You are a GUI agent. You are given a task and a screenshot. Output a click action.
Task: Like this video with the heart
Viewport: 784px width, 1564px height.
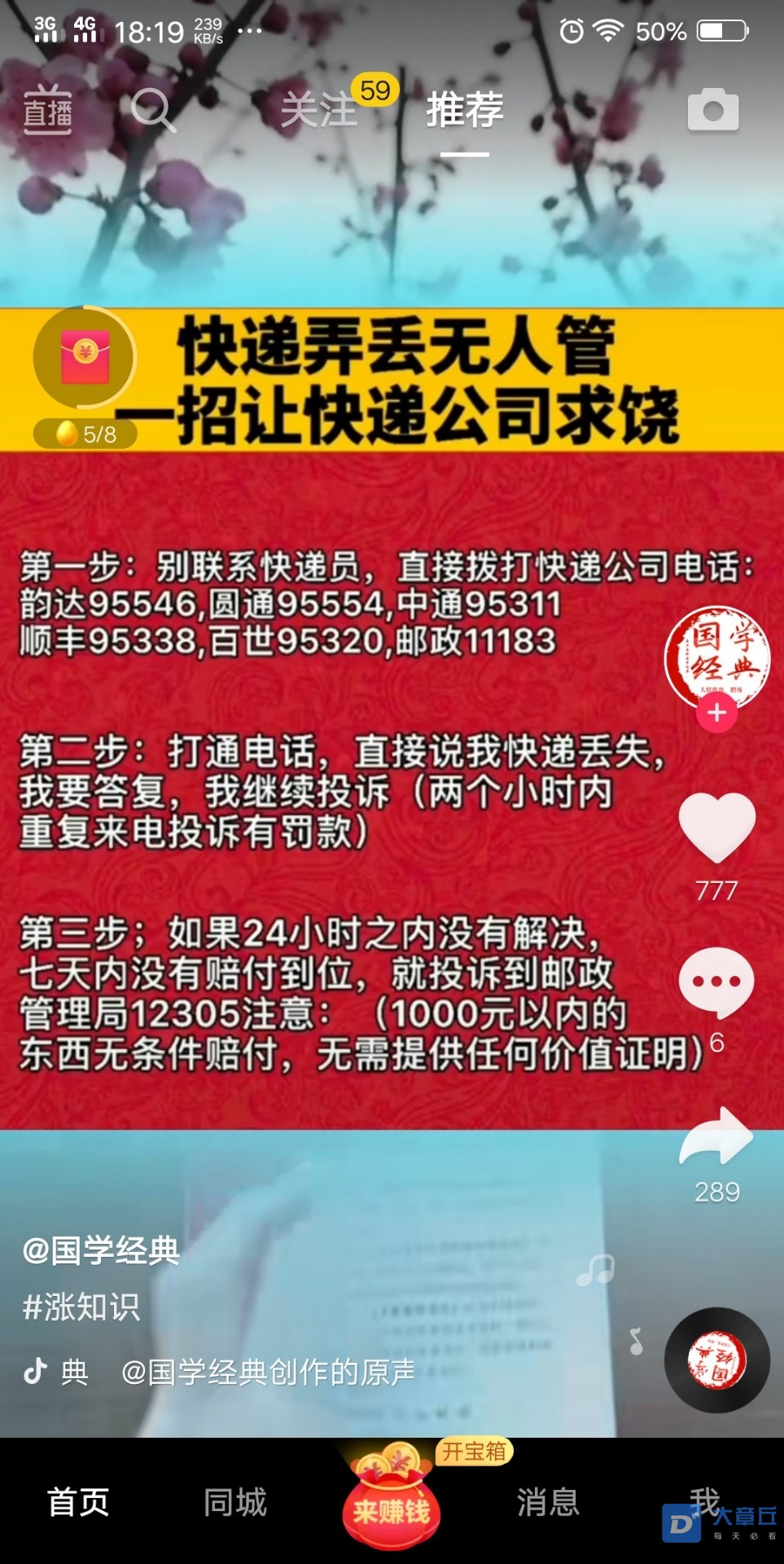[716, 828]
